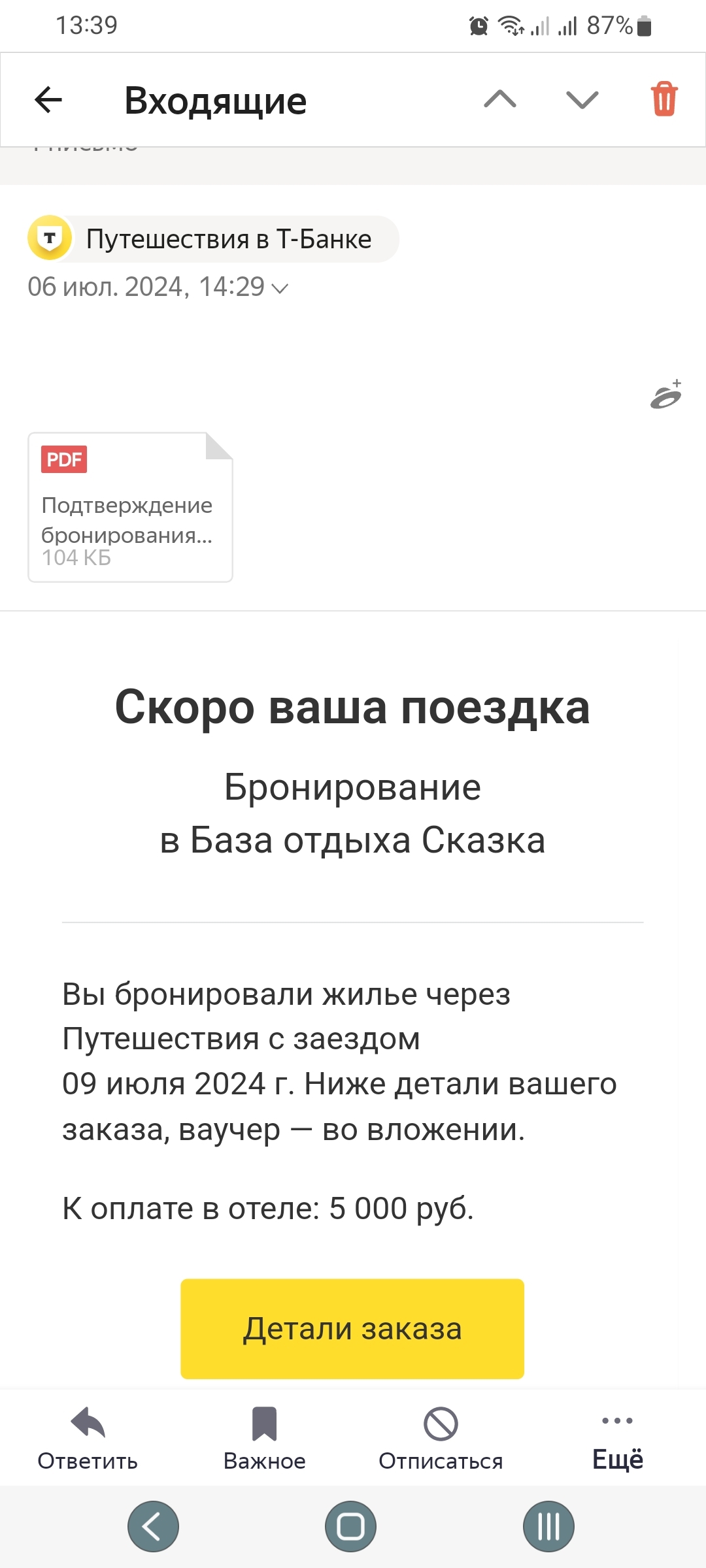Mark the email as Важное
This screenshot has width=706, height=1568.
pyautogui.click(x=264, y=1439)
